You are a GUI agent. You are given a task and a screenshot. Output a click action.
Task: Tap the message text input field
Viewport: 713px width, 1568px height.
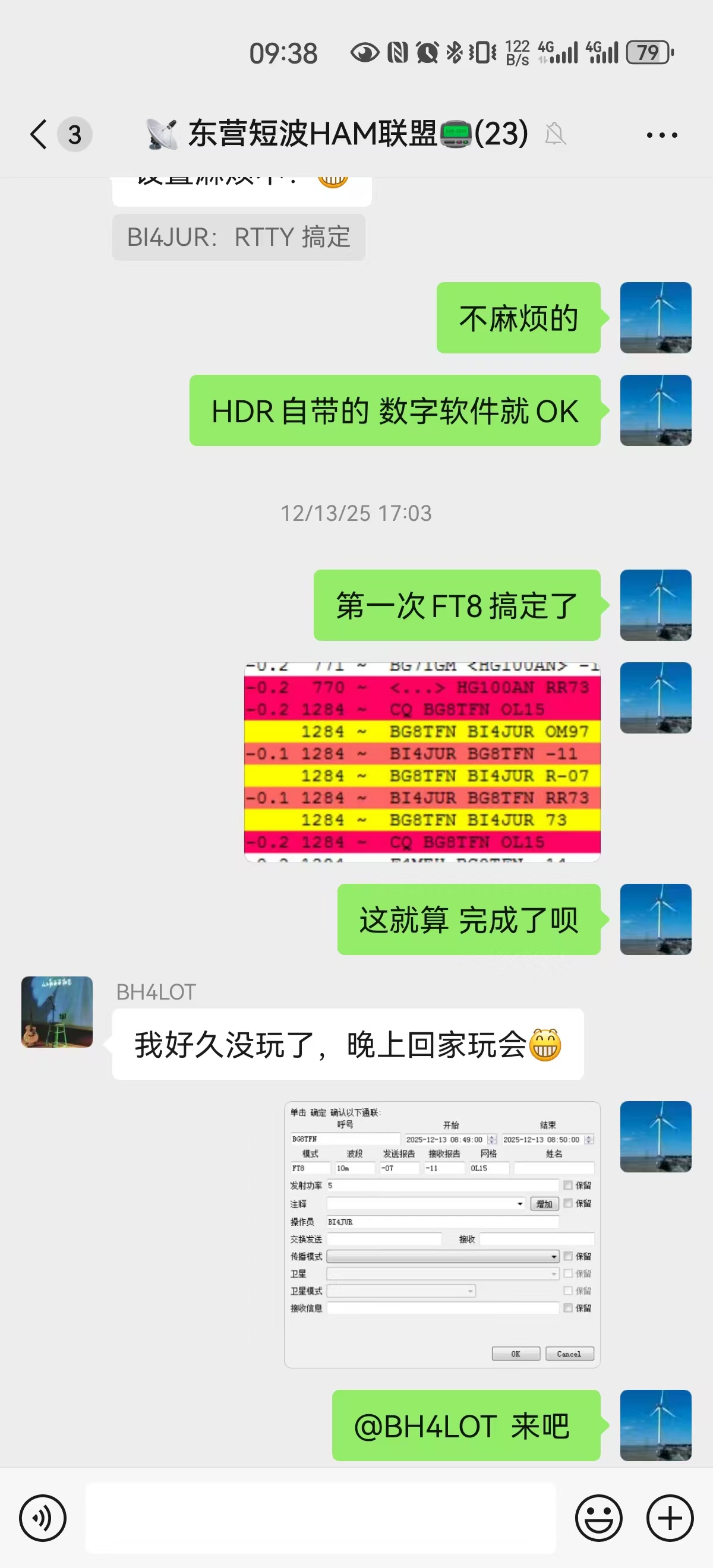(x=320, y=1518)
